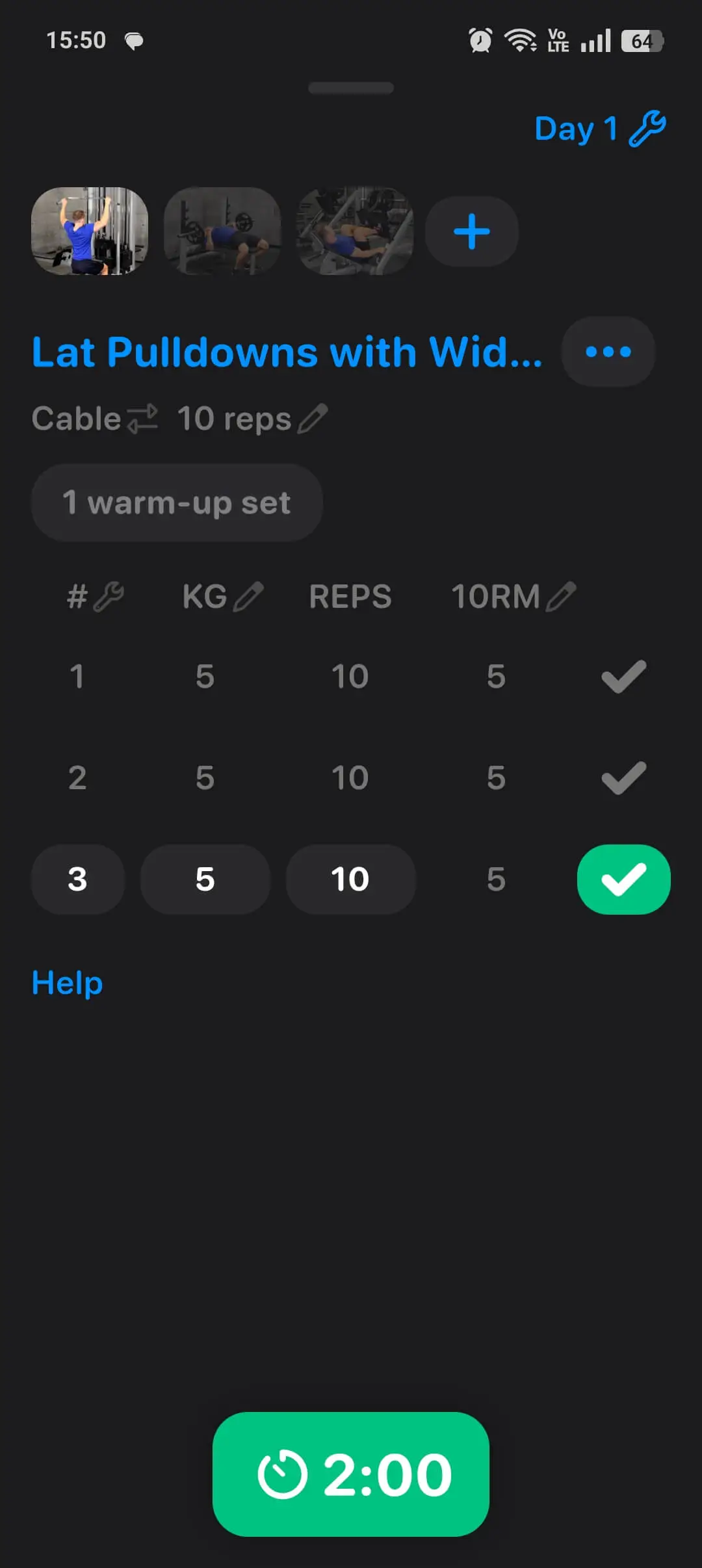This screenshot has width=702, height=1568.
Task: Open the 1 warm-up set chip
Action: tap(177, 502)
